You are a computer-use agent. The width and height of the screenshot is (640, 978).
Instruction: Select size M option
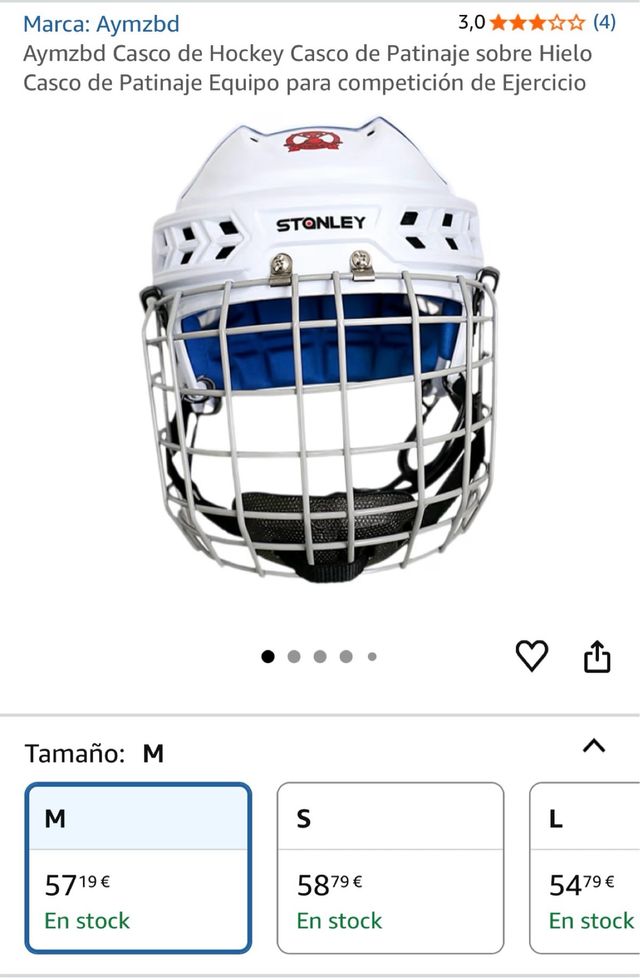pos(138,867)
